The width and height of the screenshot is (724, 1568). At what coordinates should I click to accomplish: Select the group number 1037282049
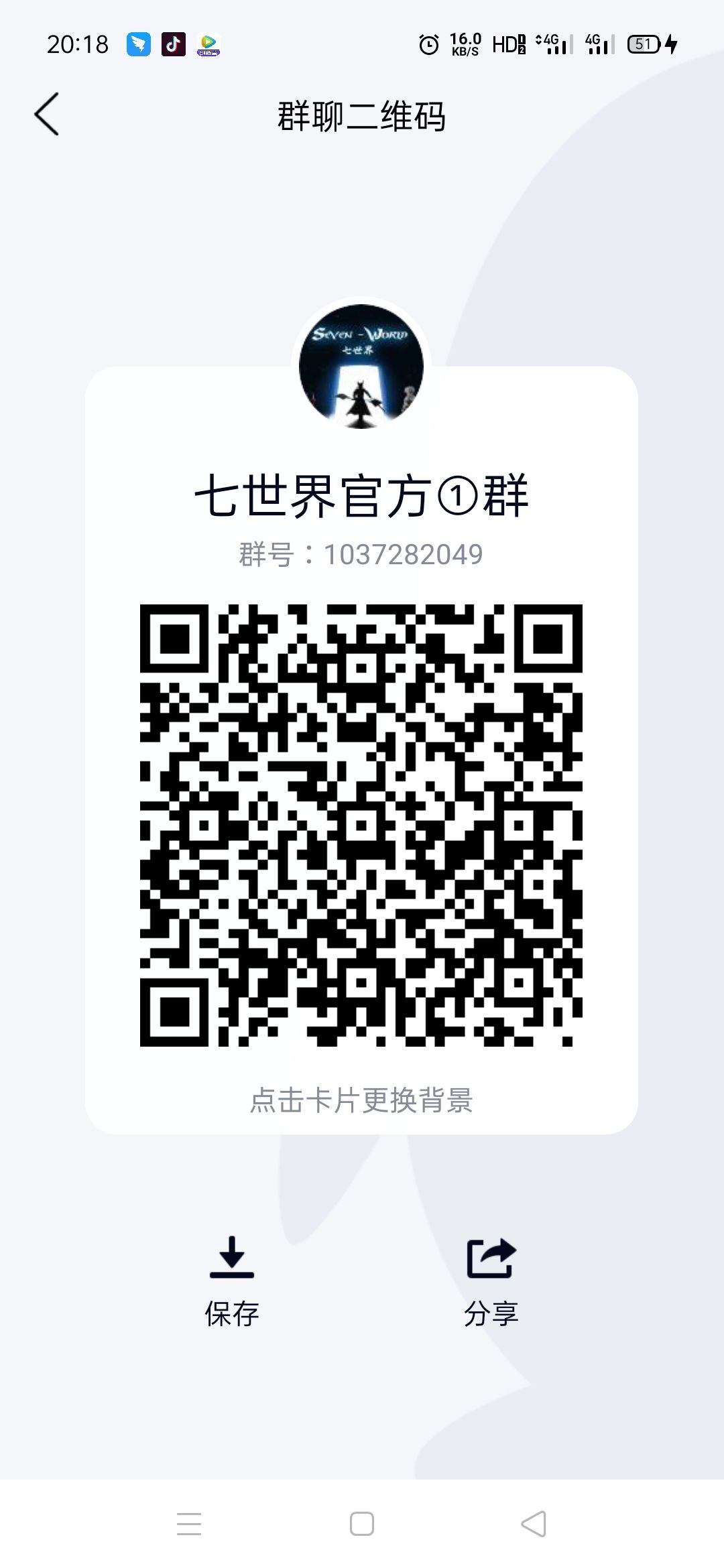pyautogui.click(x=362, y=554)
